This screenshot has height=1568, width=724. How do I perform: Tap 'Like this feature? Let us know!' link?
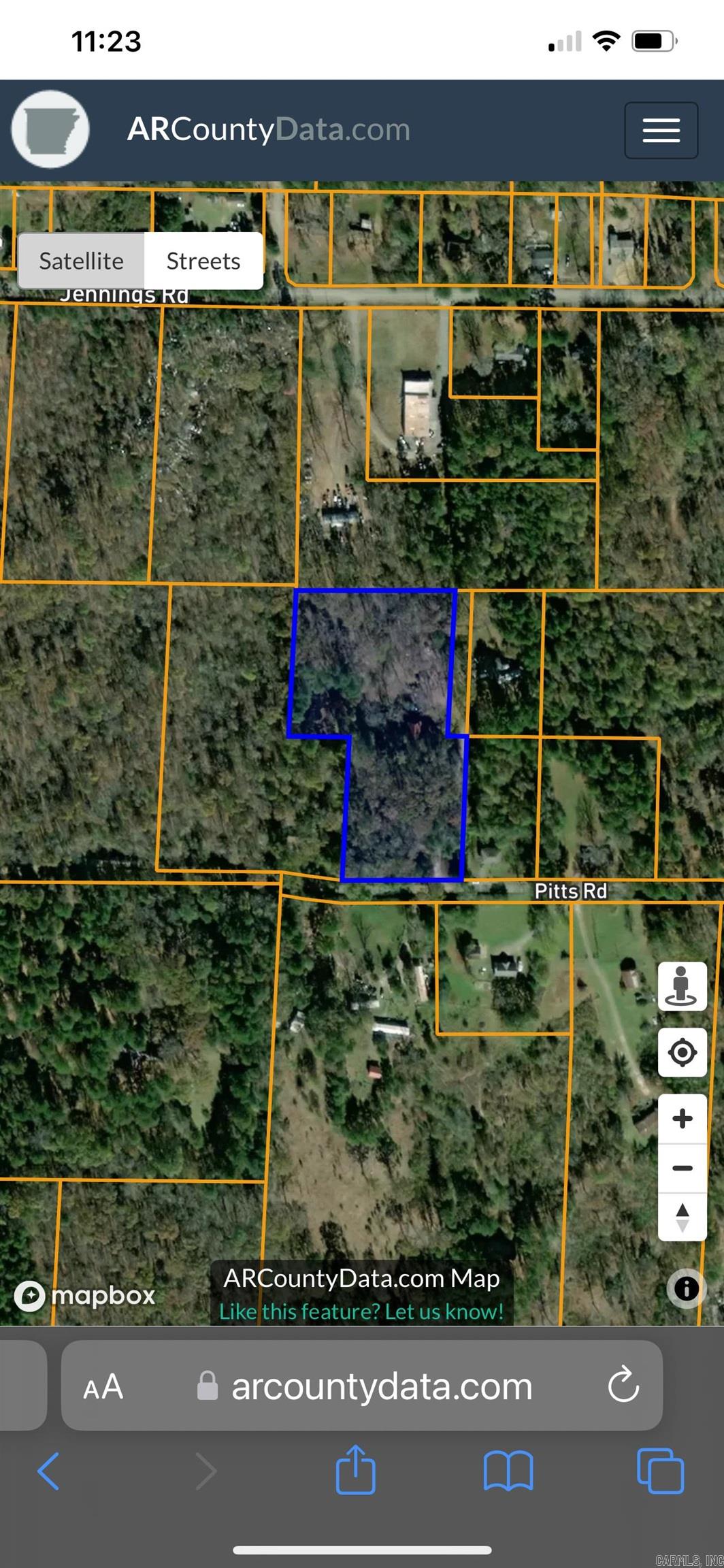point(361,1311)
